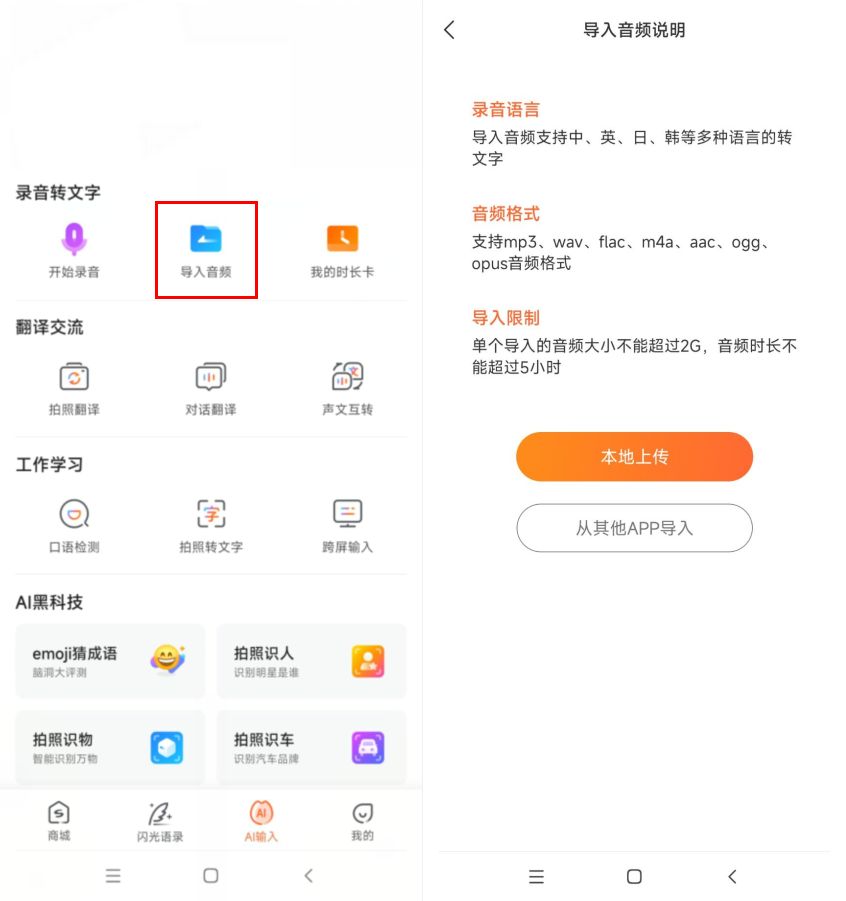The image size is (846, 901).
Task: Tap the 本地上传 button
Action: 634,457
